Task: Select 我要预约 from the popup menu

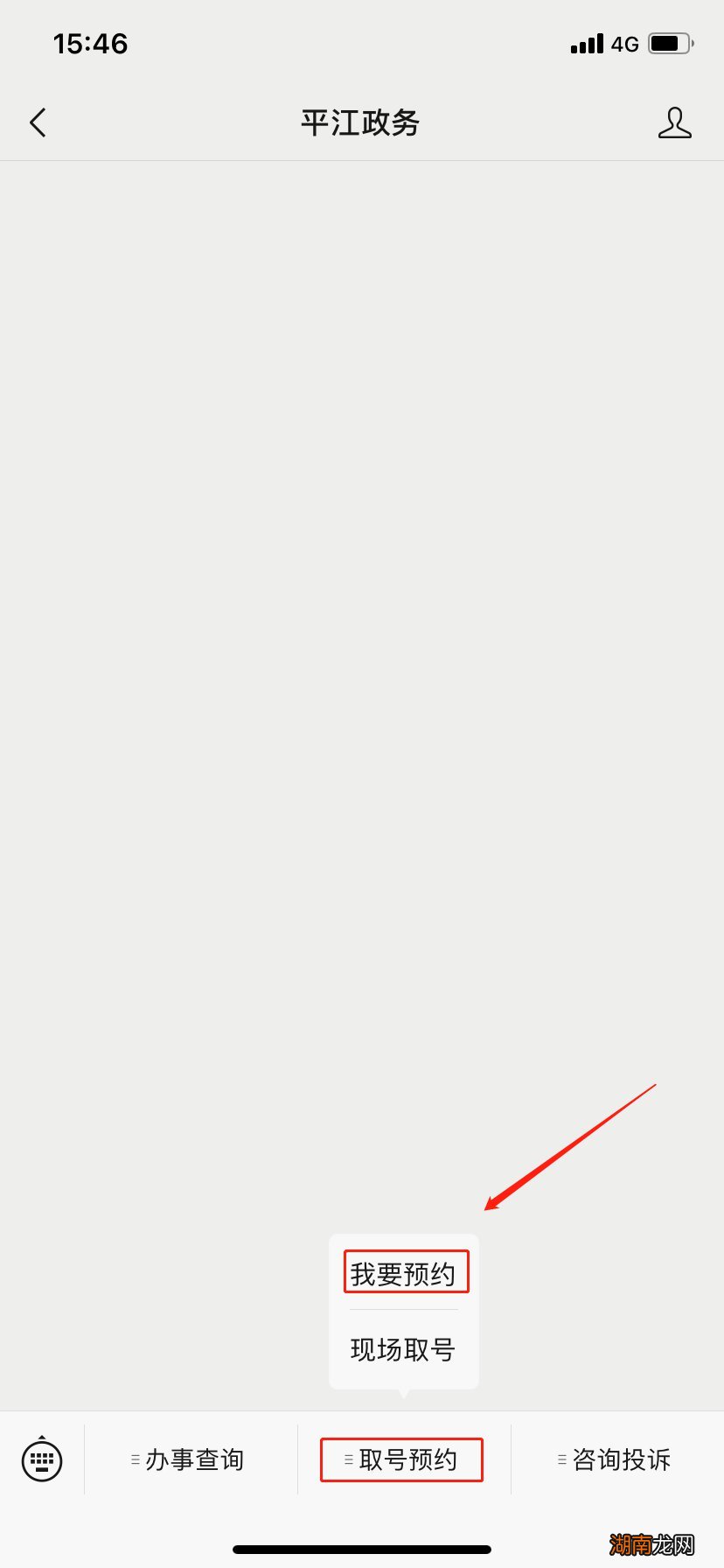Action: (x=404, y=1274)
